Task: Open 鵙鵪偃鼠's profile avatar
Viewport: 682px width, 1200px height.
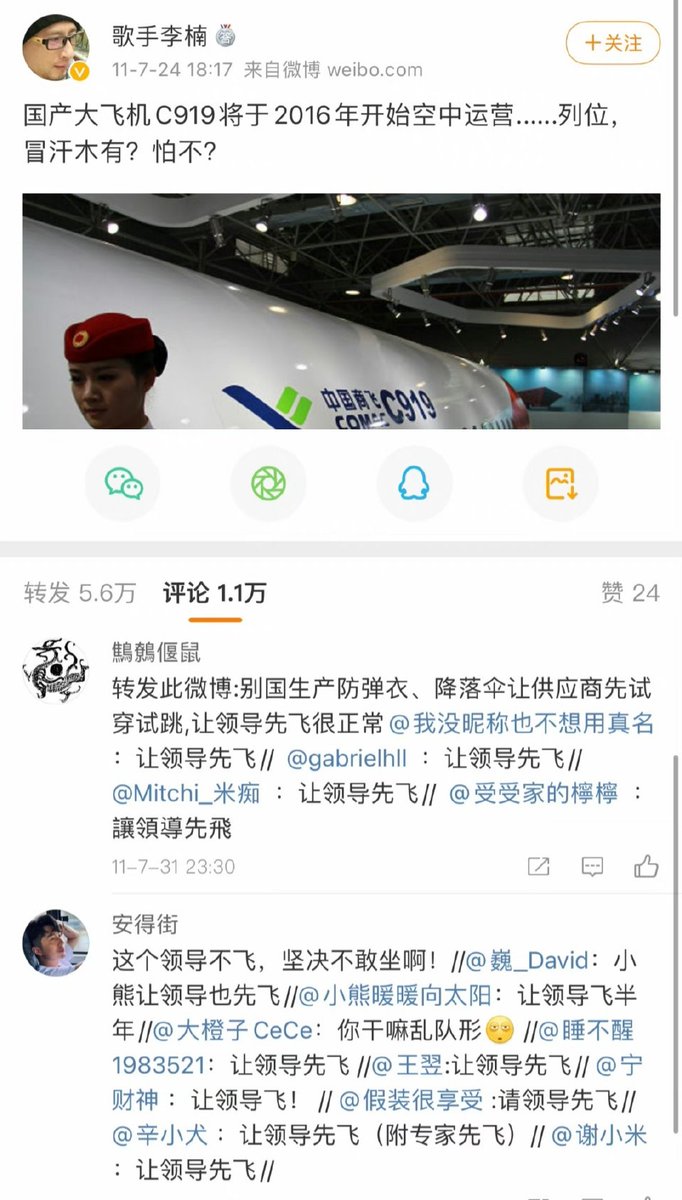Action: coord(56,669)
